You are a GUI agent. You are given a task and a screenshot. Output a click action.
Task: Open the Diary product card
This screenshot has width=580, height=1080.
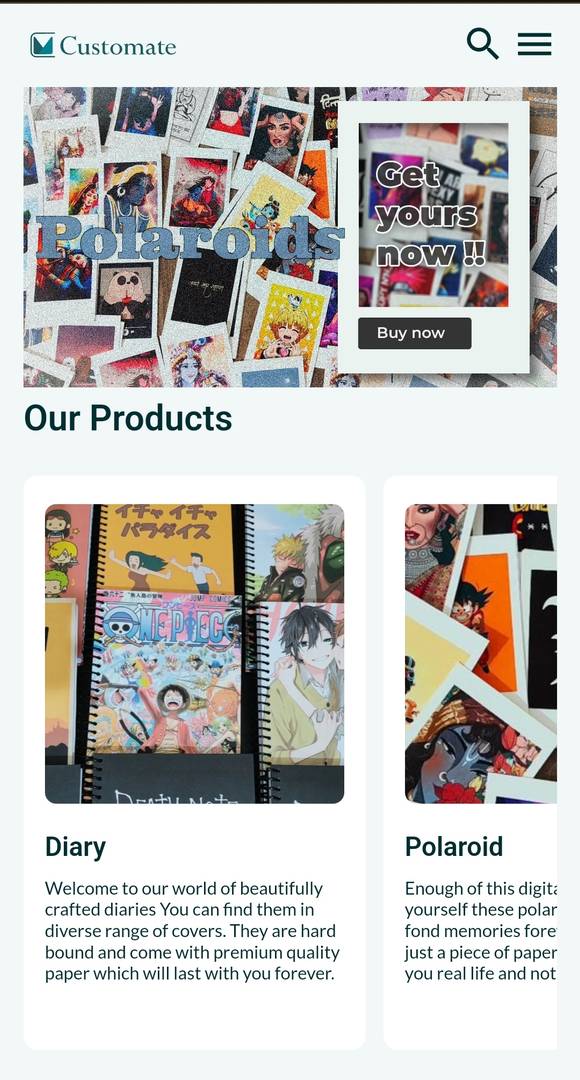point(194,762)
